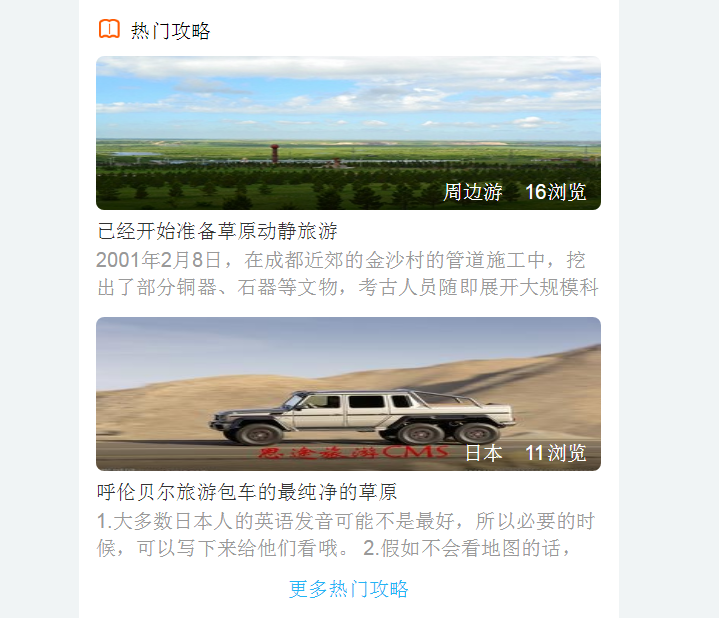Open the grassland travel guide 已经开始准备草原动静旅游
This screenshot has width=719, height=618.
[x=217, y=232]
